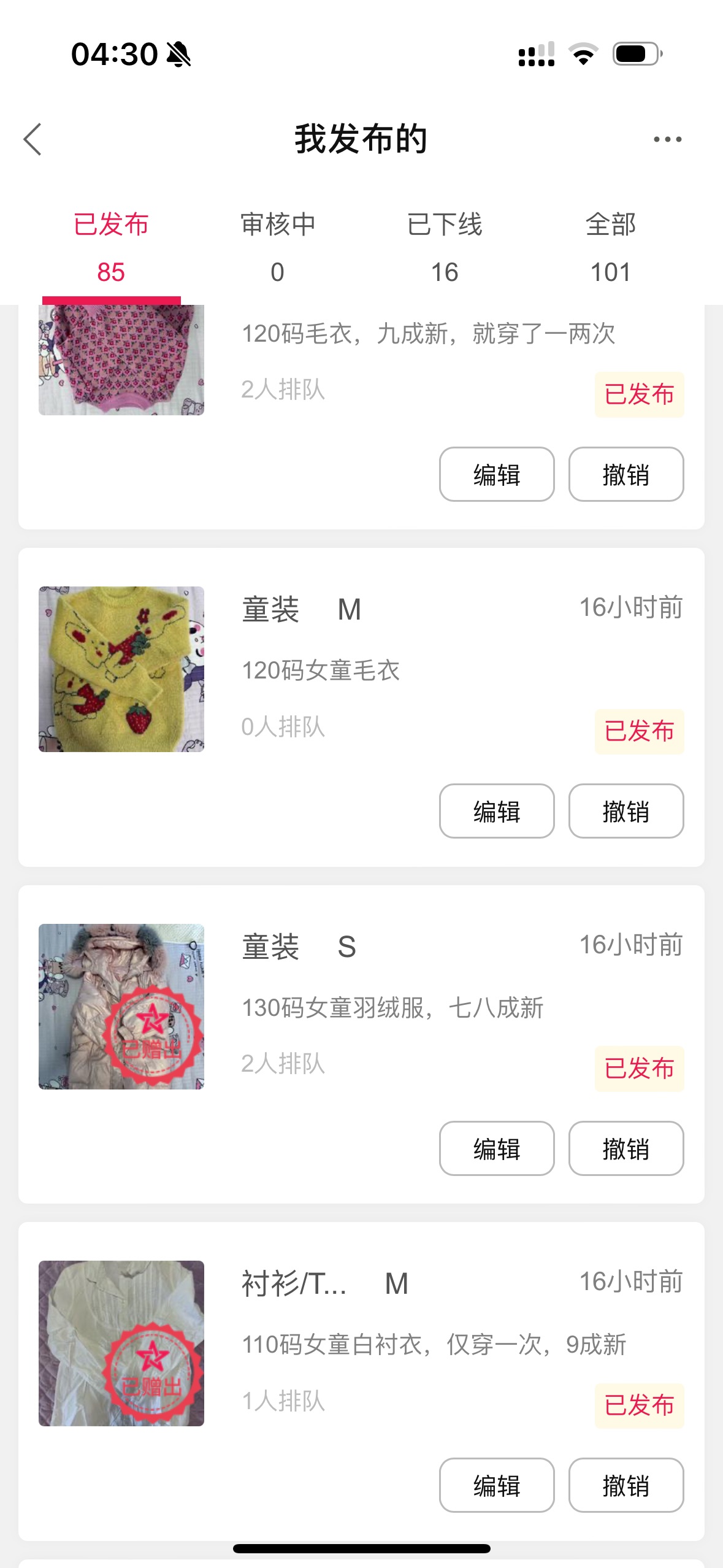The height and width of the screenshot is (1568, 723).
Task: Cancel the 110码女童白衬衣 listing
Action: click(625, 1485)
